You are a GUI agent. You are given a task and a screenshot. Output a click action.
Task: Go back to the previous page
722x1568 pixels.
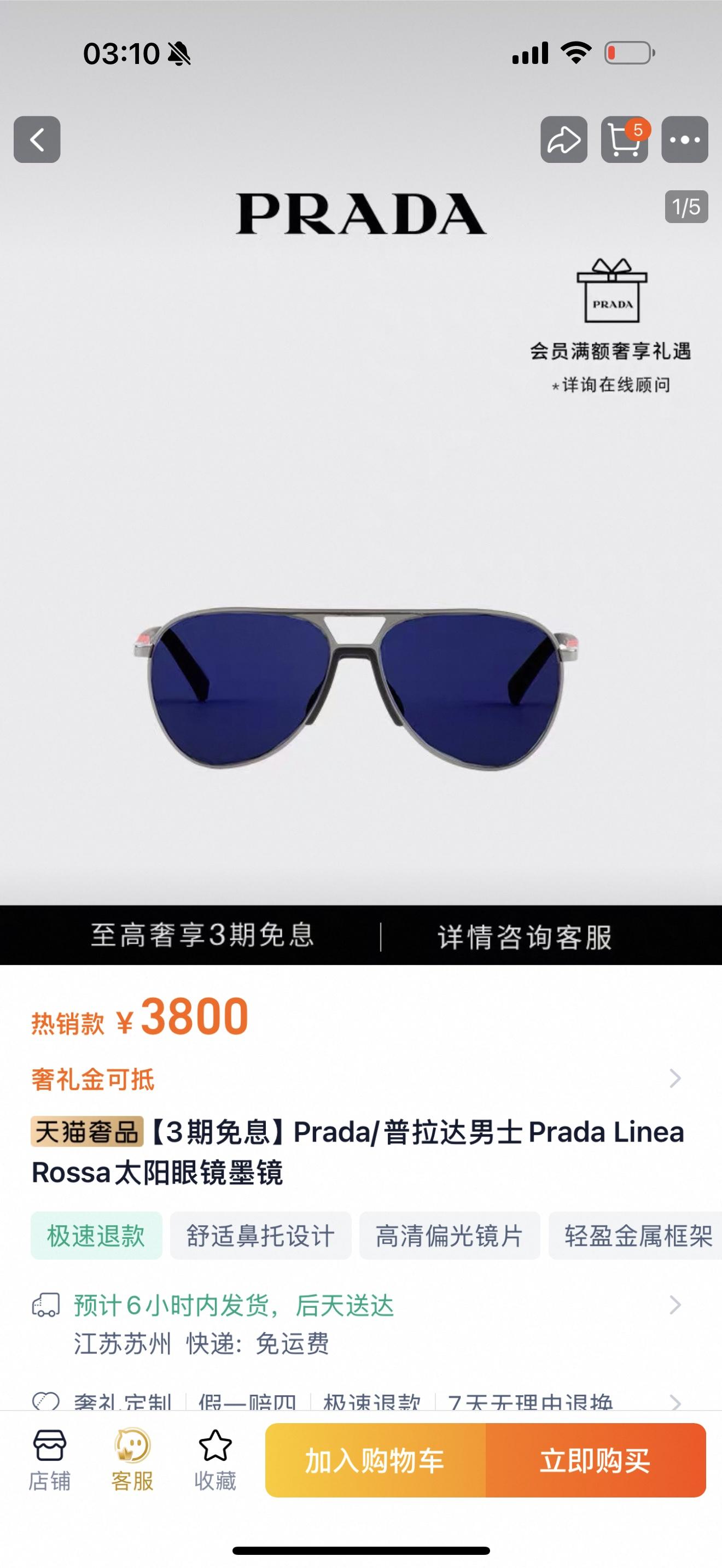point(37,139)
